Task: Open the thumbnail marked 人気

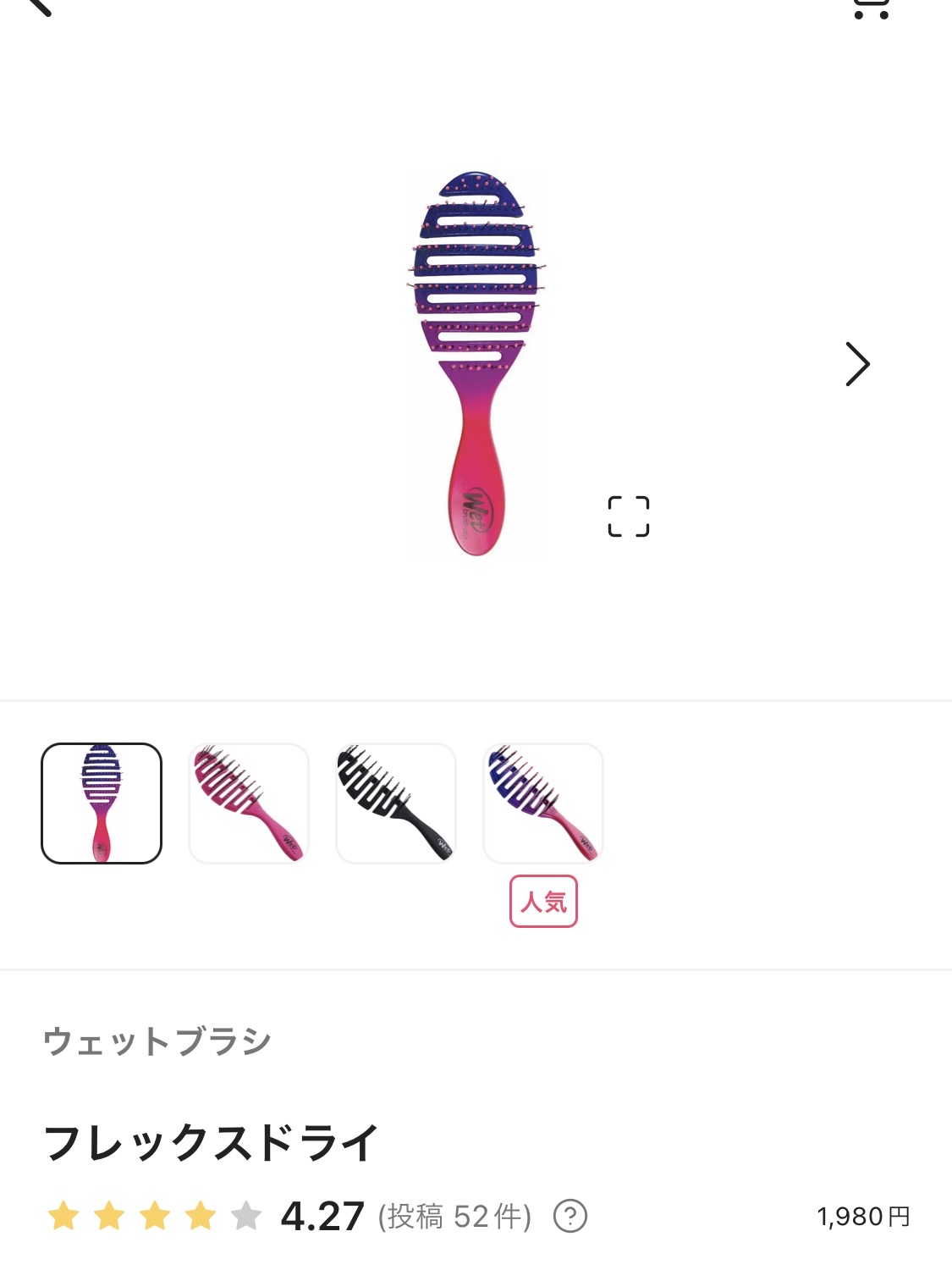Action: [543, 803]
